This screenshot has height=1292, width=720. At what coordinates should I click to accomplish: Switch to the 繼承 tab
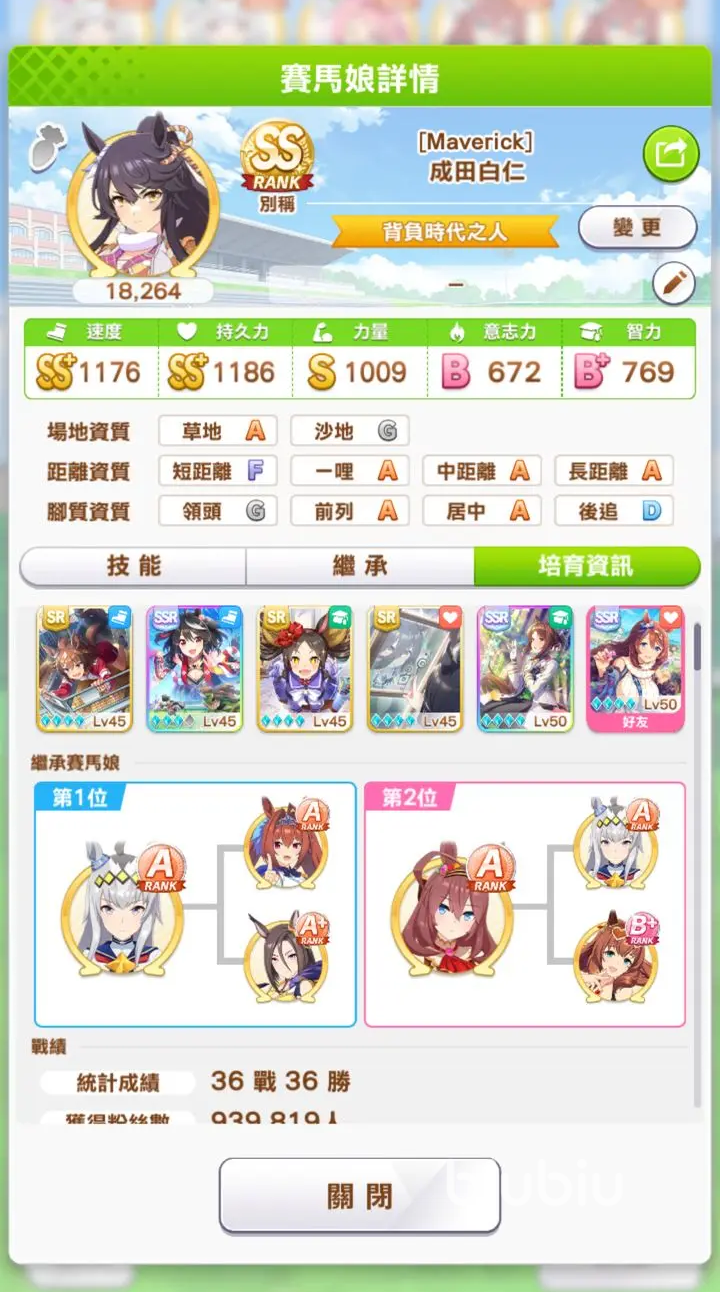[360, 566]
